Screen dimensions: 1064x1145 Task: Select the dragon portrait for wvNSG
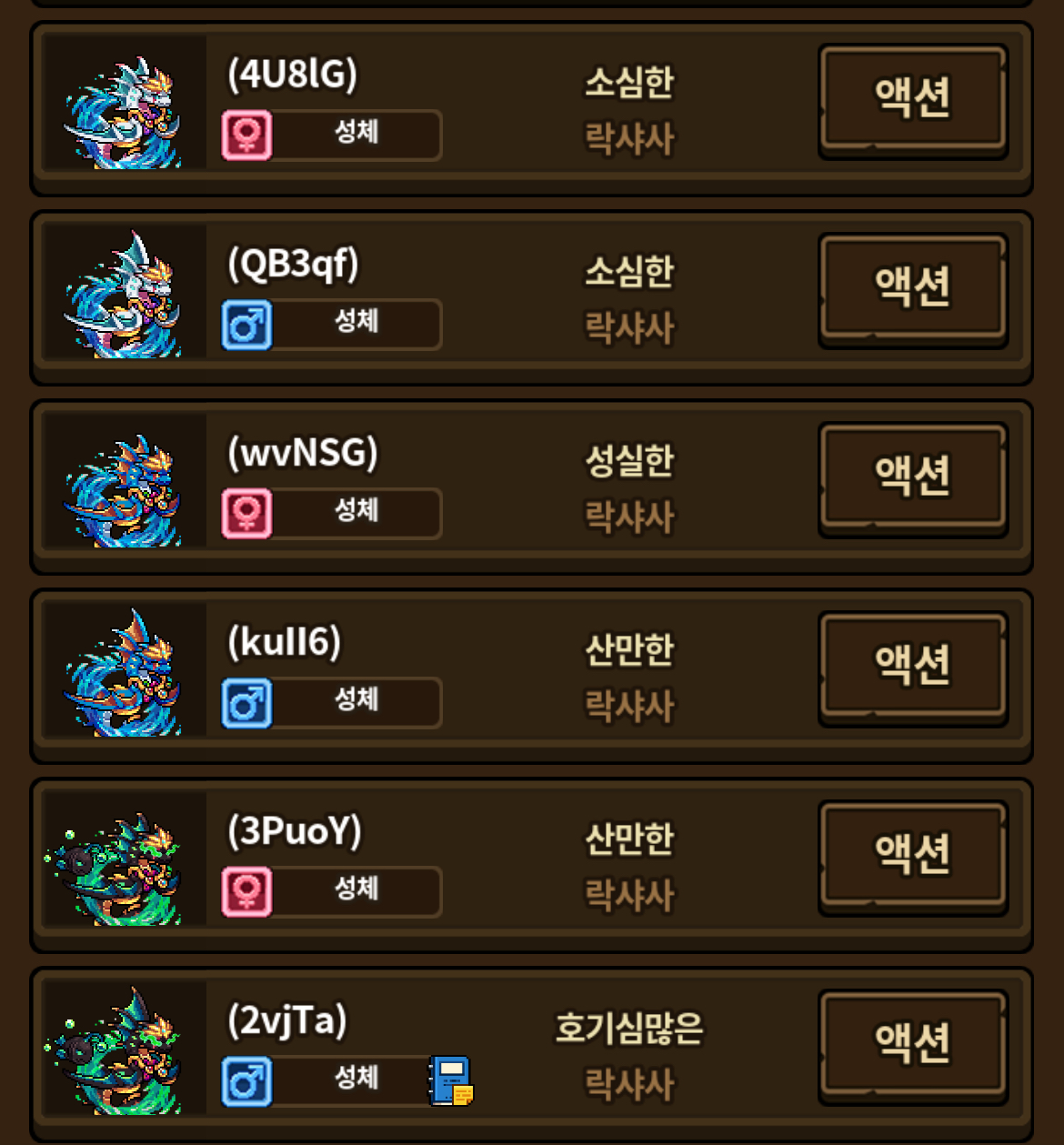pos(124,490)
